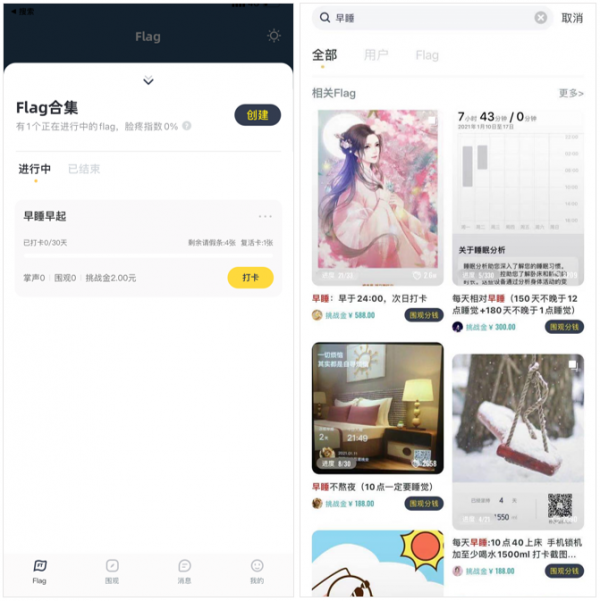The height and width of the screenshot is (601, 600).
Task: Collapse the Flag合集 panel with the chevron
Action: point(148,81)
